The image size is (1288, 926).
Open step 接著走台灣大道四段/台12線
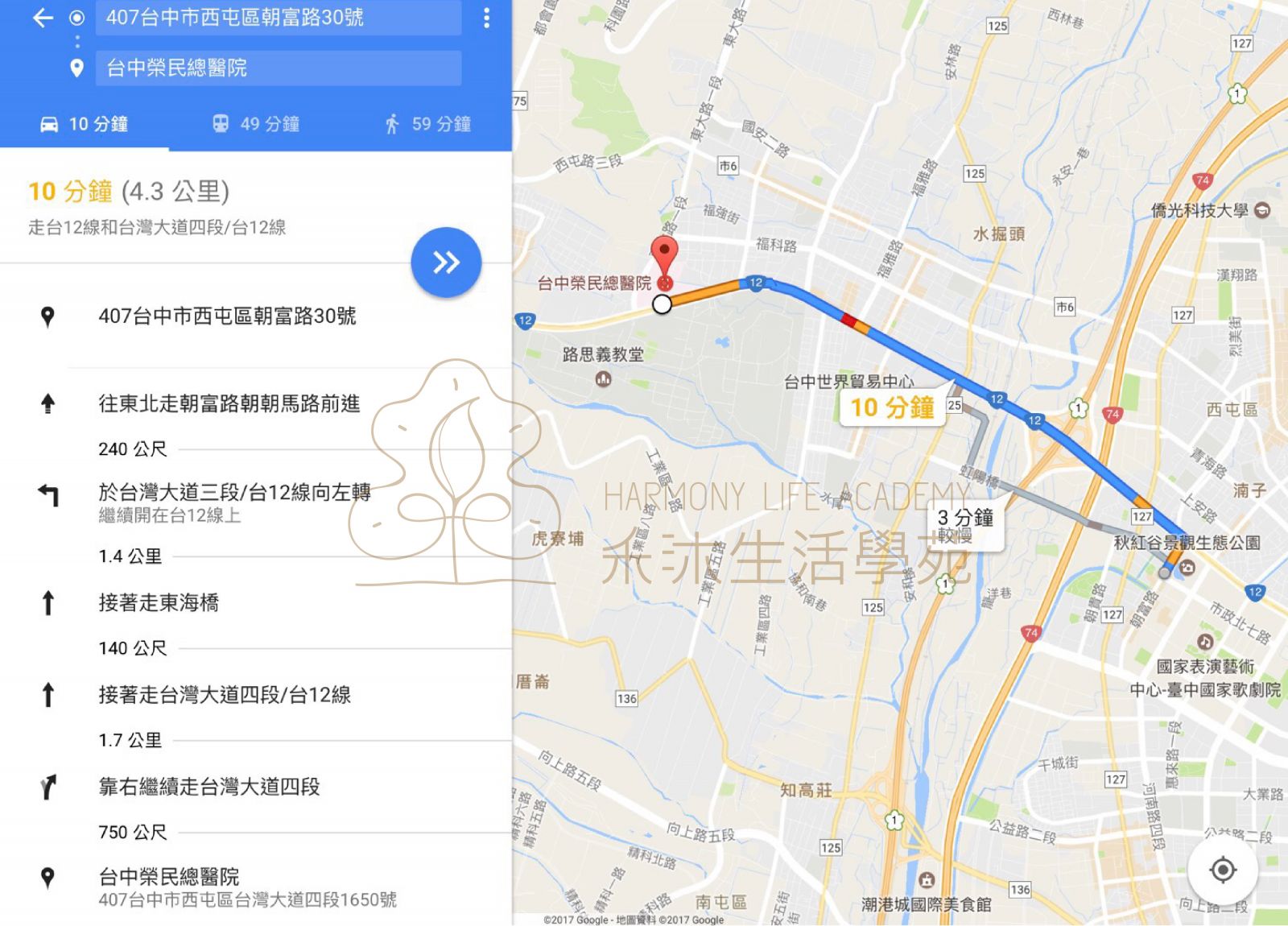tap(225, 694)
